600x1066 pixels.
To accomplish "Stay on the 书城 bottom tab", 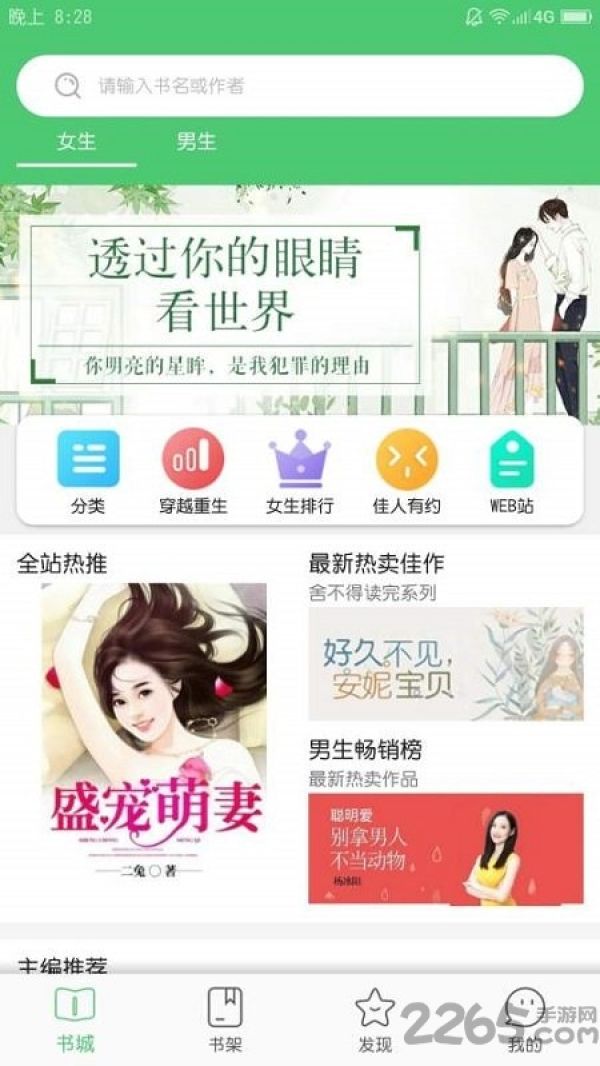I will coord(75,1020).
